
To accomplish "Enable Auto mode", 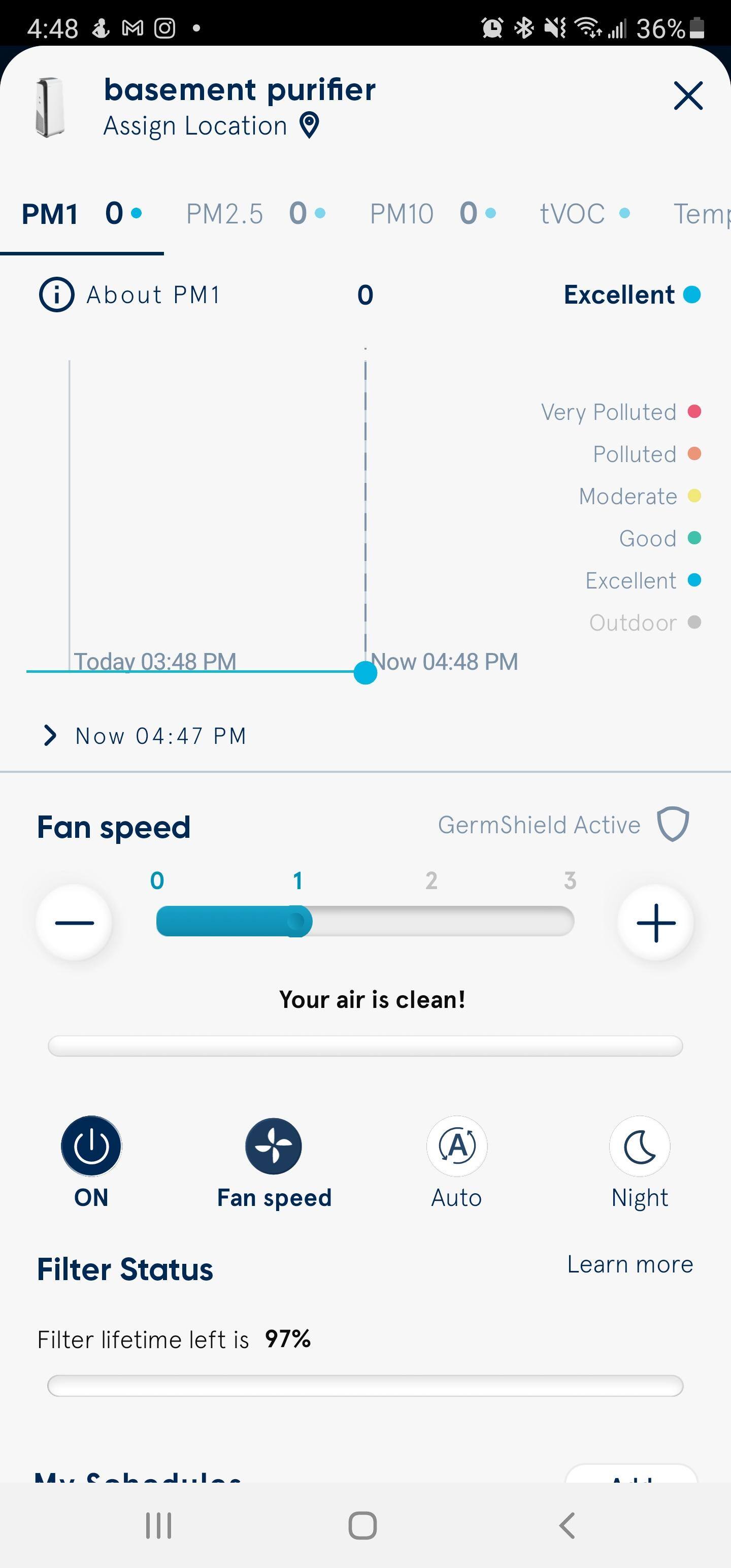I will pos(456,1146).
